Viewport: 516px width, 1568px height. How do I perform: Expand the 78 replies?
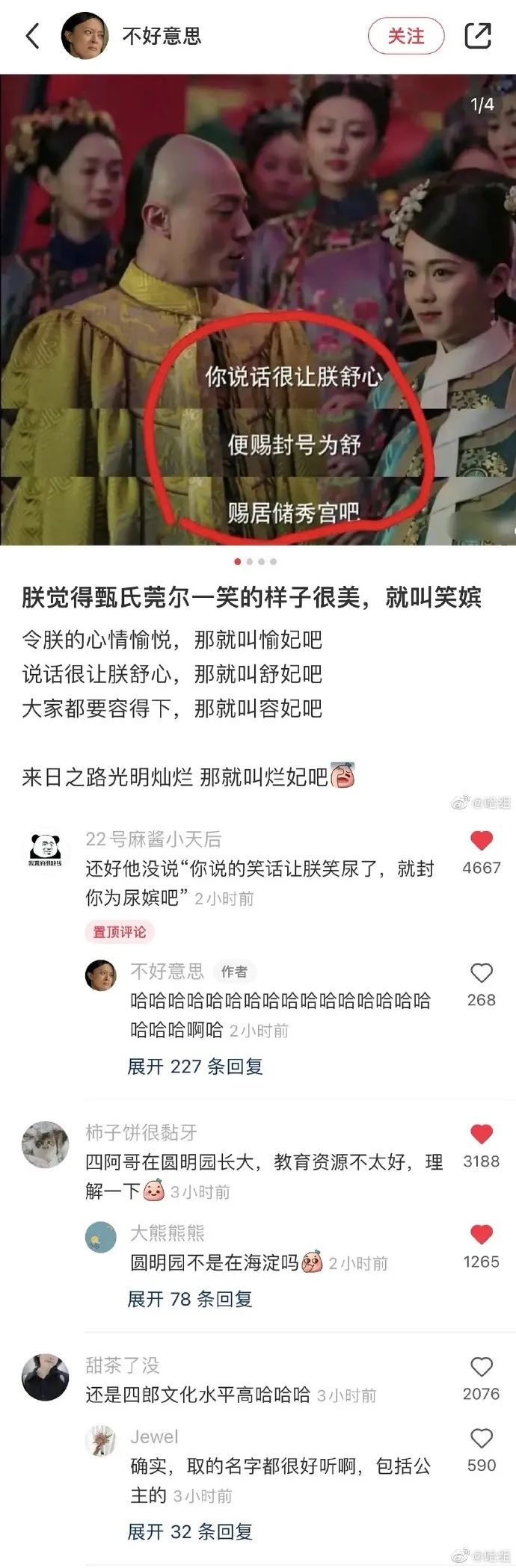(190, 1299)
